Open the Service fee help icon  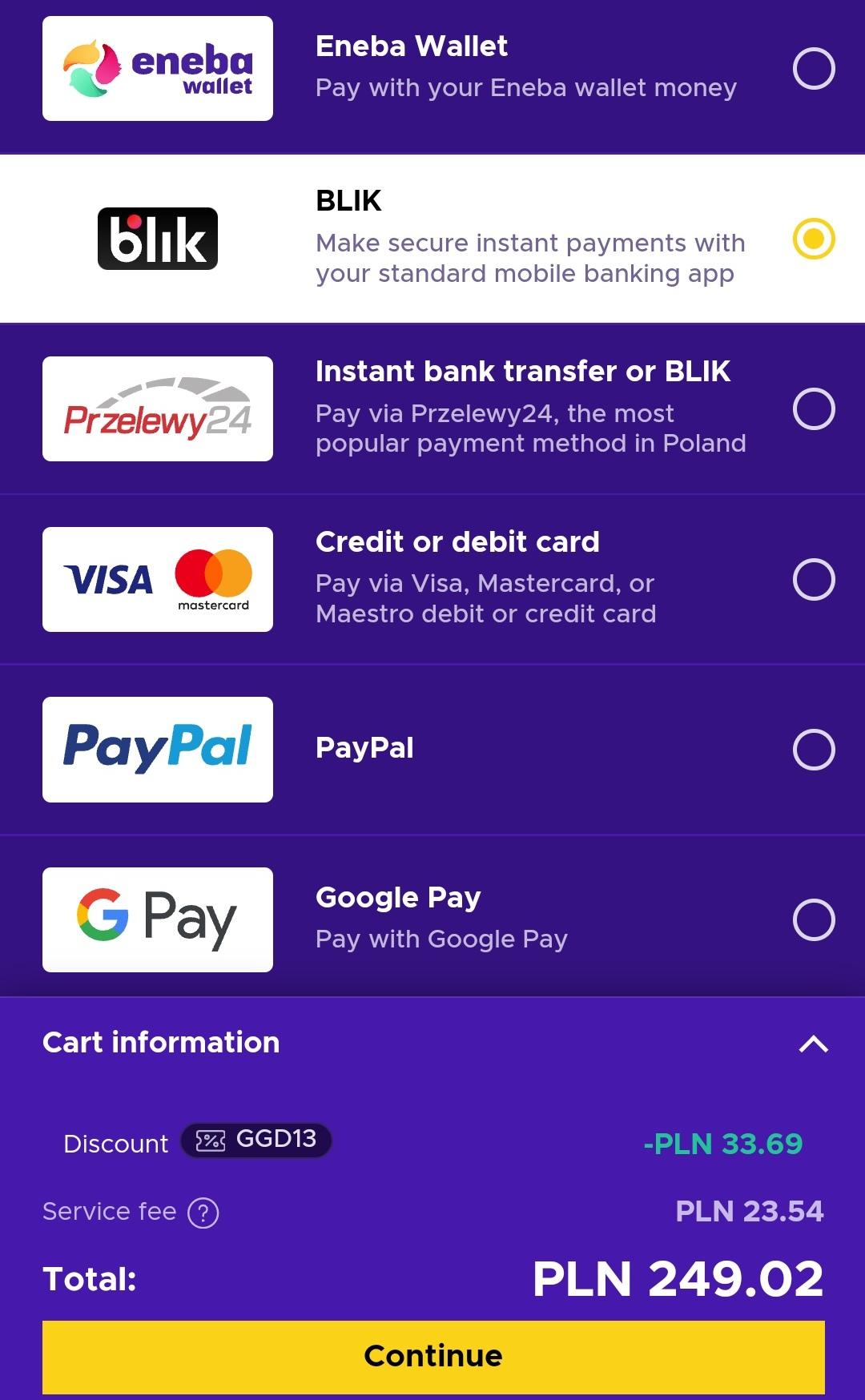(x=203, y=1213)
